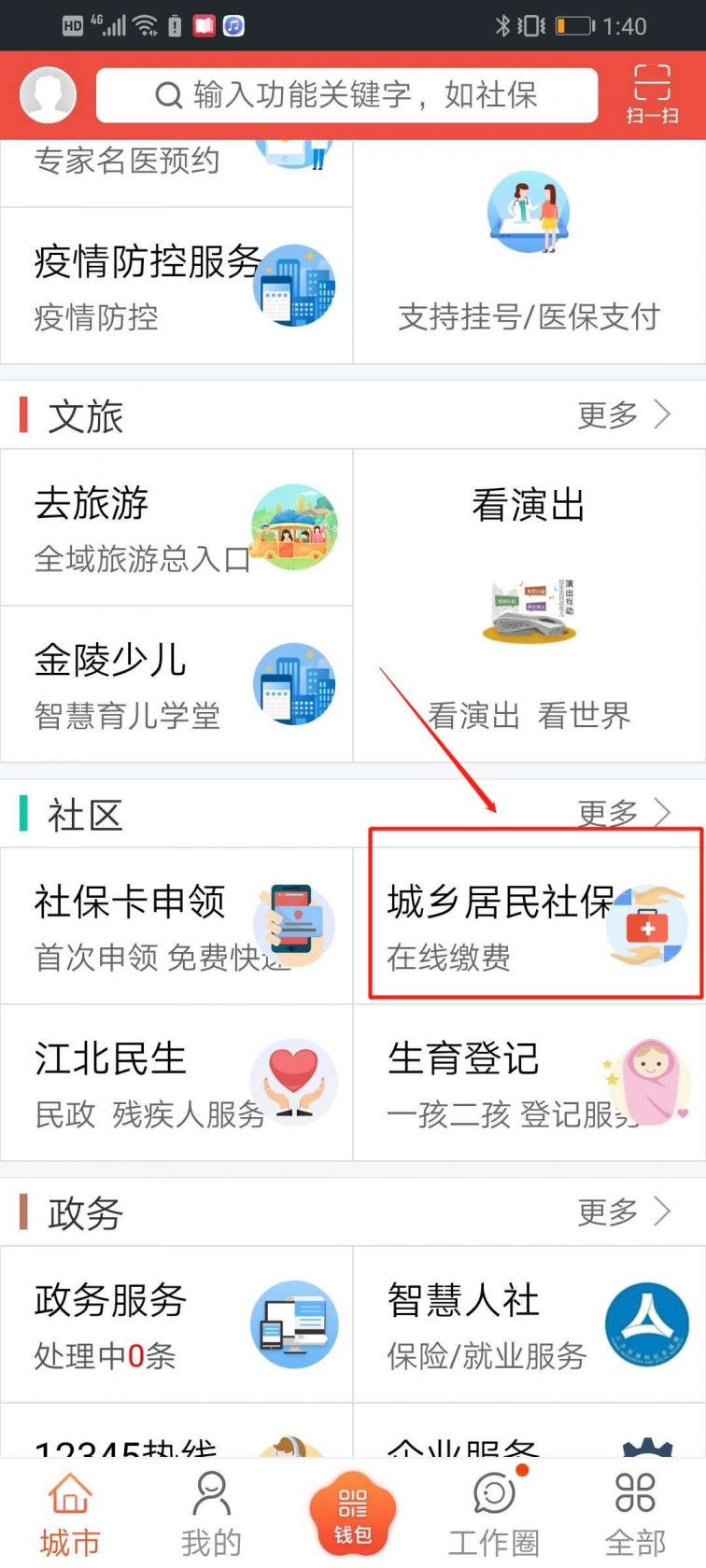This screenshot has height=1568, width=706.
Task: Open 金陵少儿 tile
Action: pos(176,684)
